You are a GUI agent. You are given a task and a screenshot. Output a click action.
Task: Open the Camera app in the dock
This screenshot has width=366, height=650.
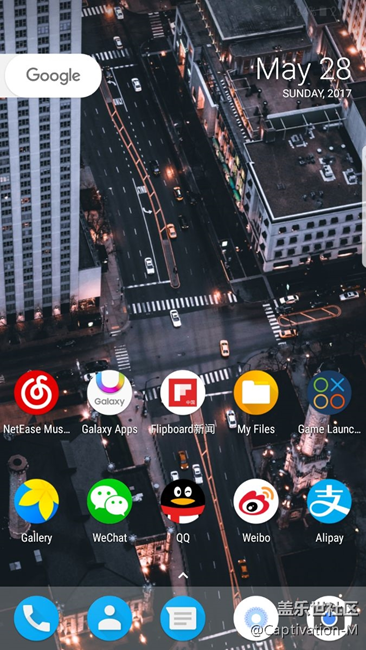[329, 618]
